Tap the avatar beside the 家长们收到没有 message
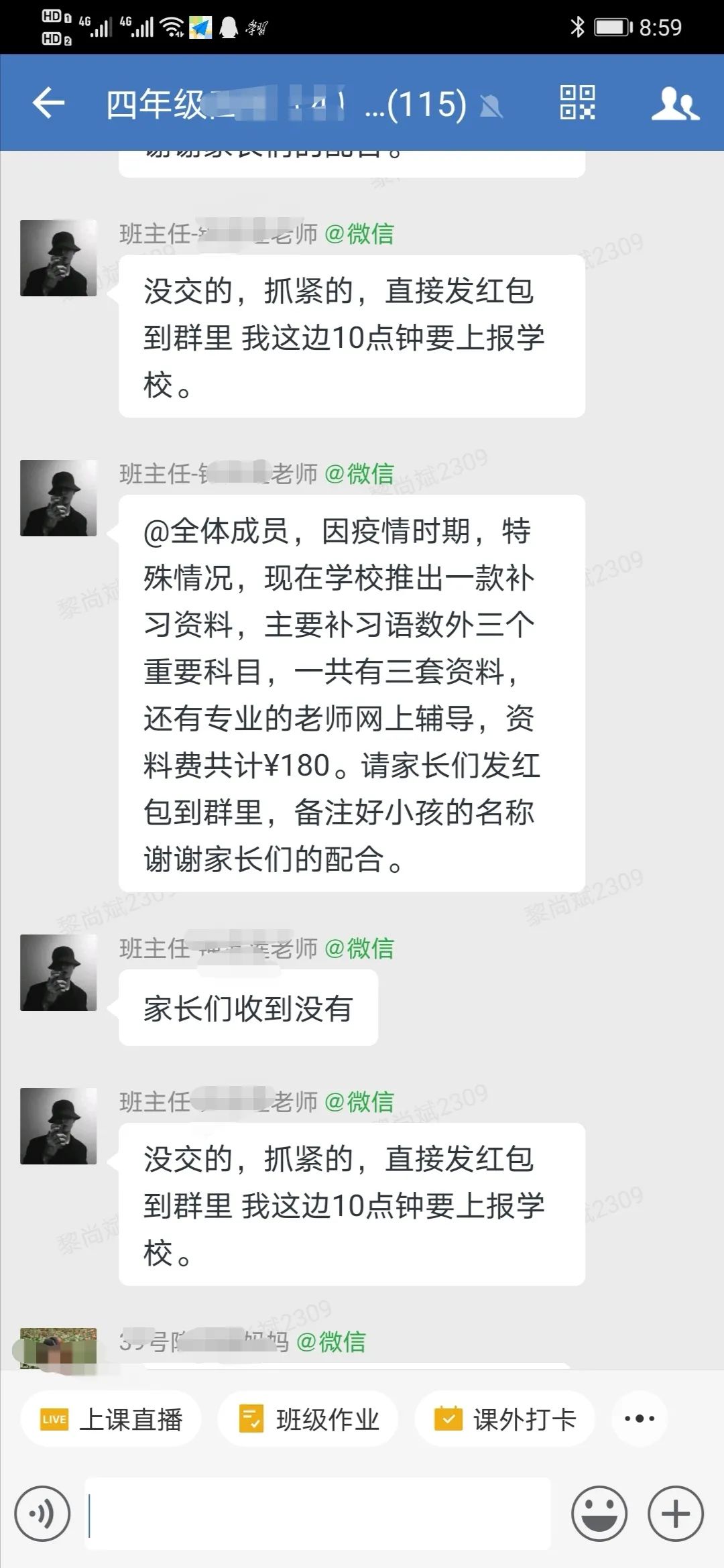Viewport: 724px width, 1568px height. click(x=58, y=972)
